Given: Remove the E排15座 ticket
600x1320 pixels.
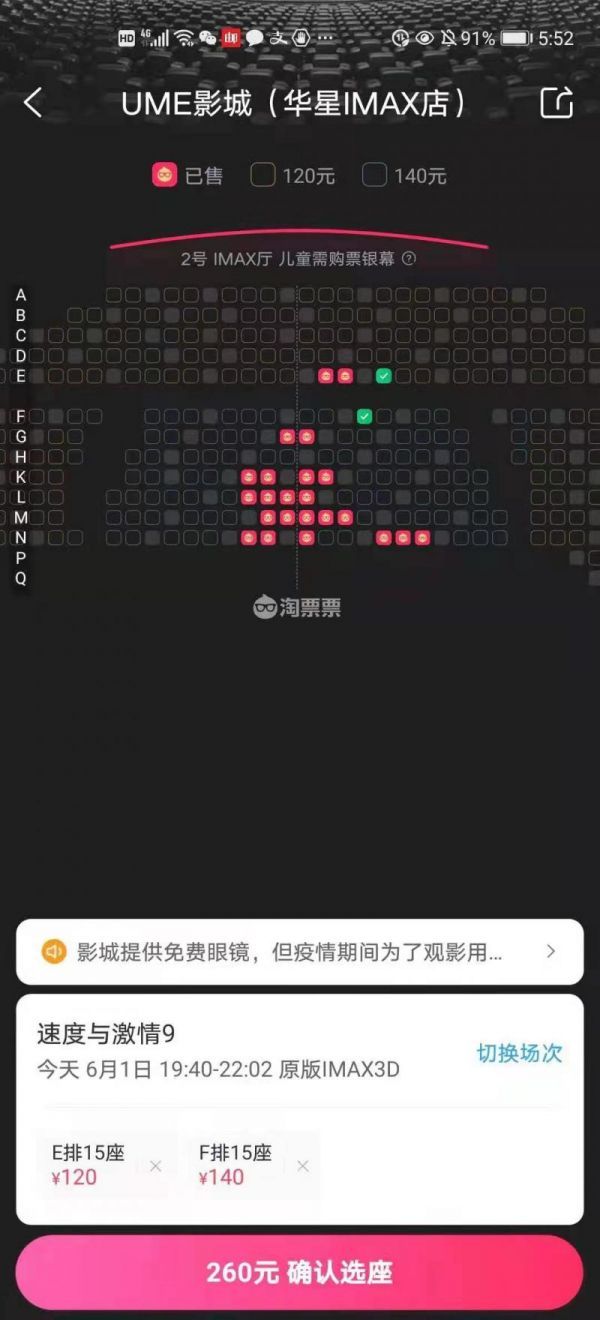Looking at the screenshot, I should pyautogui.click(x=155, y=1166).
